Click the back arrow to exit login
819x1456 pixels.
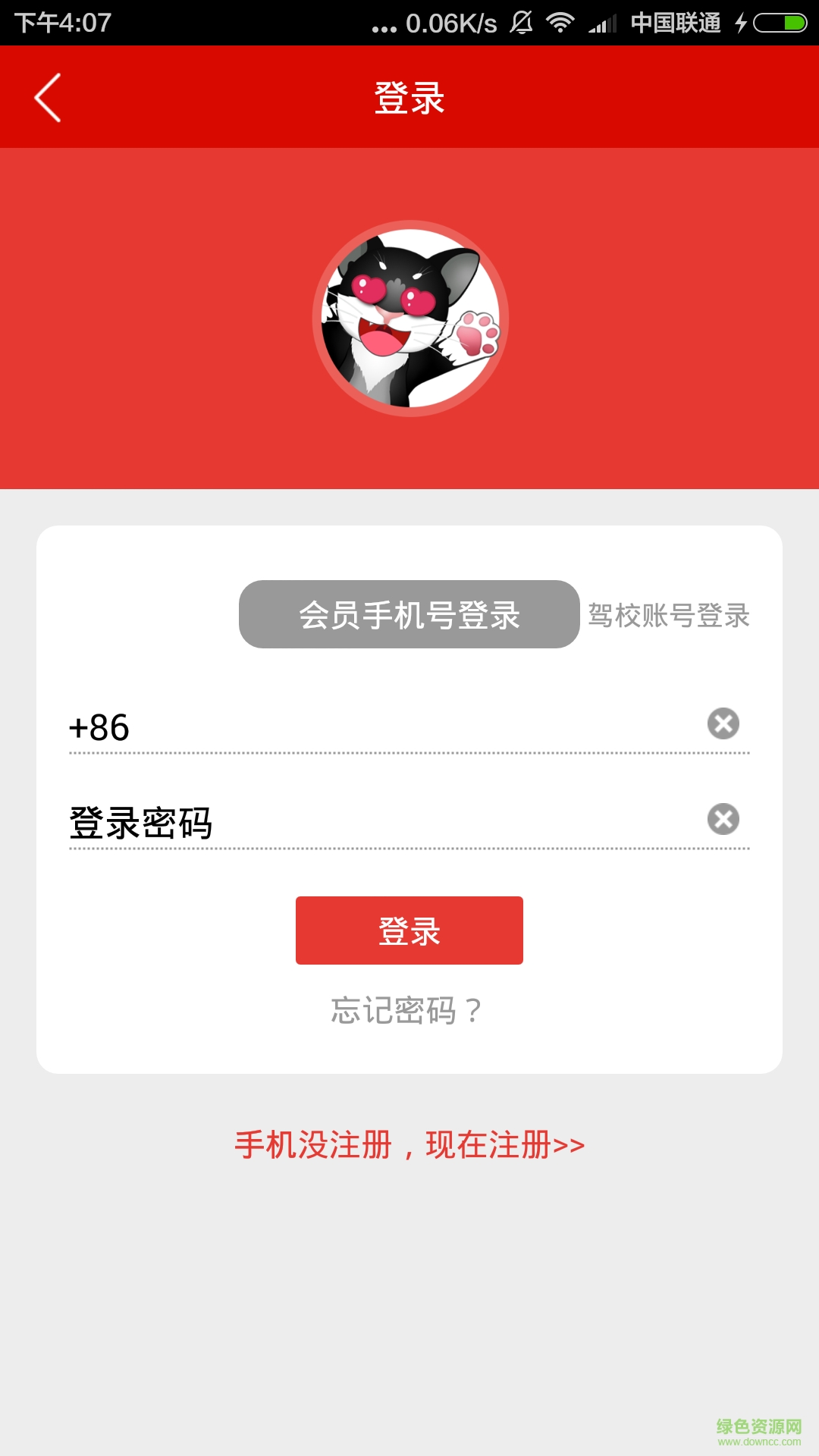pos(48,96)
